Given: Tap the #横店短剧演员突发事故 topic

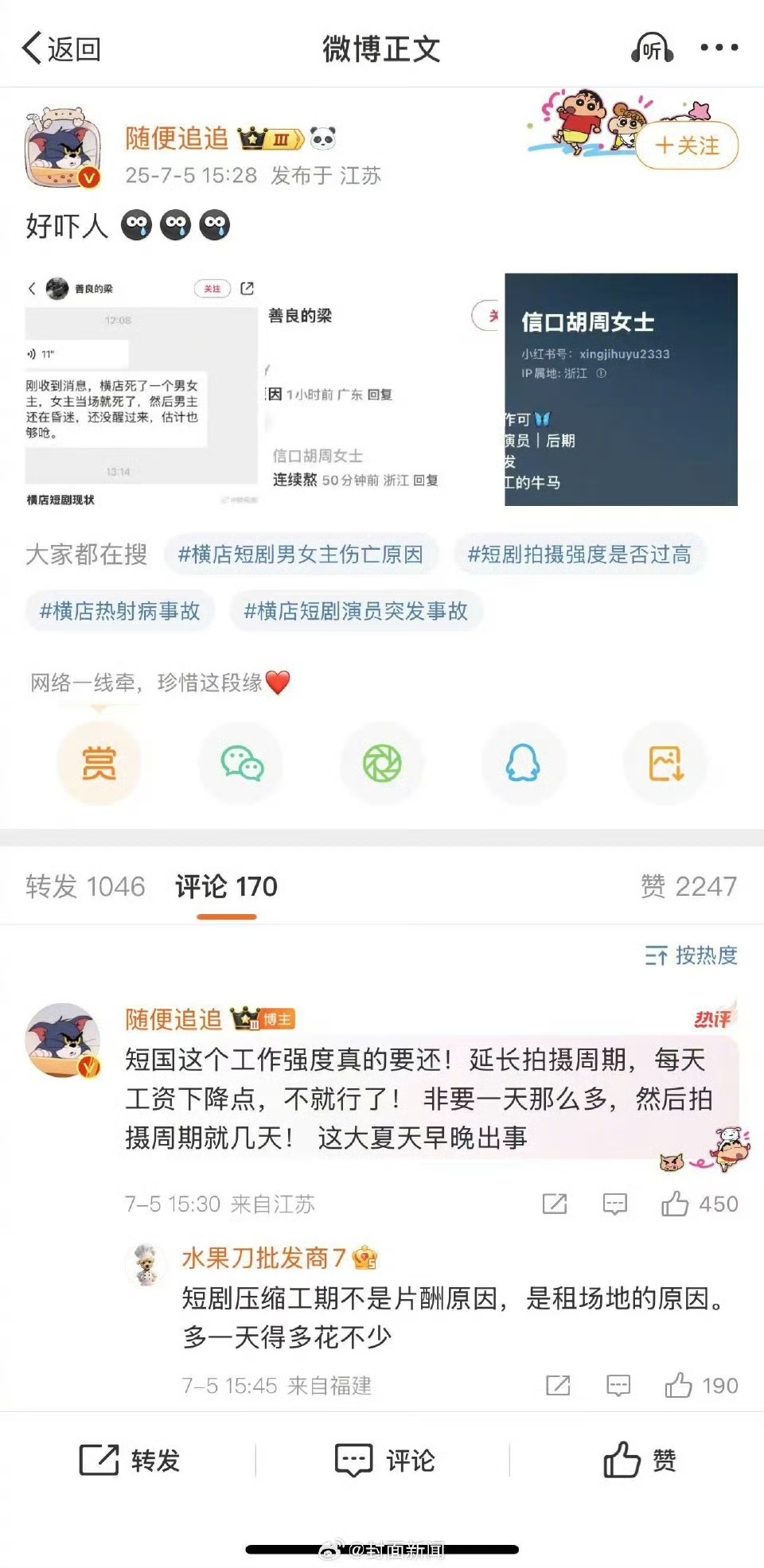Looking at the screenshot, I should (x=356, y=611).
